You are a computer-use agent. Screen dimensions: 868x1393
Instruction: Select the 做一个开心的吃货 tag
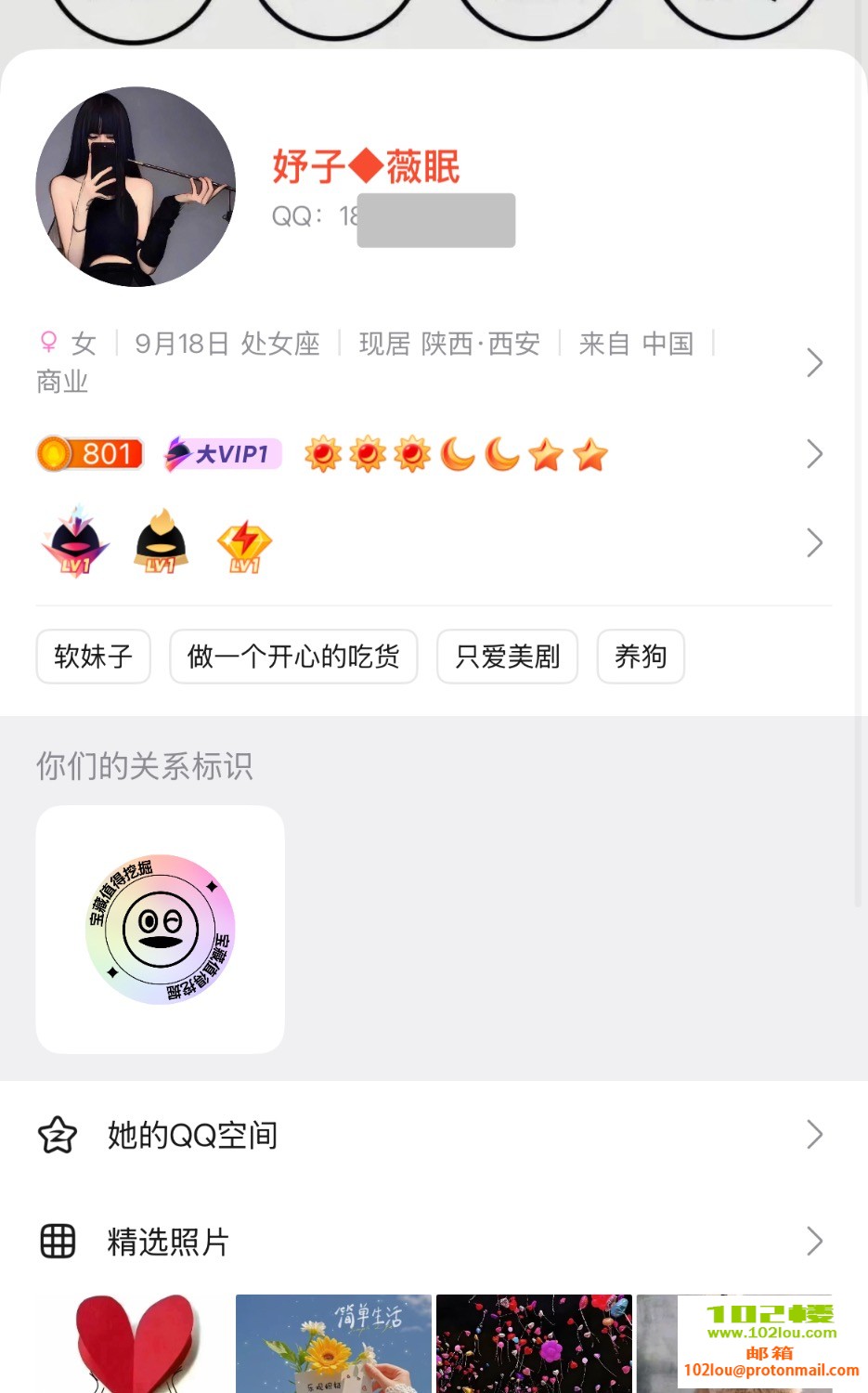coord(293,657)
